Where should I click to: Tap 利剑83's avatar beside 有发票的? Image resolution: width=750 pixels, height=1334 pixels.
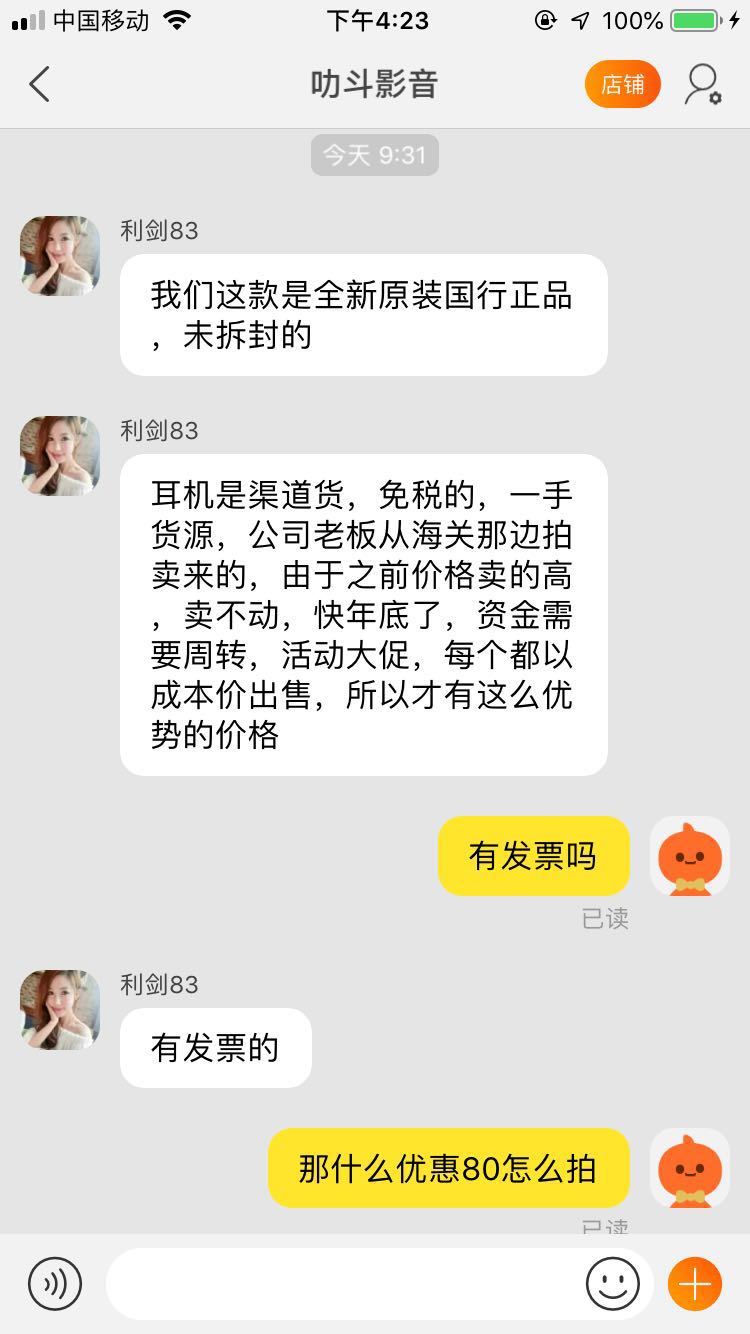point(60,1009)
